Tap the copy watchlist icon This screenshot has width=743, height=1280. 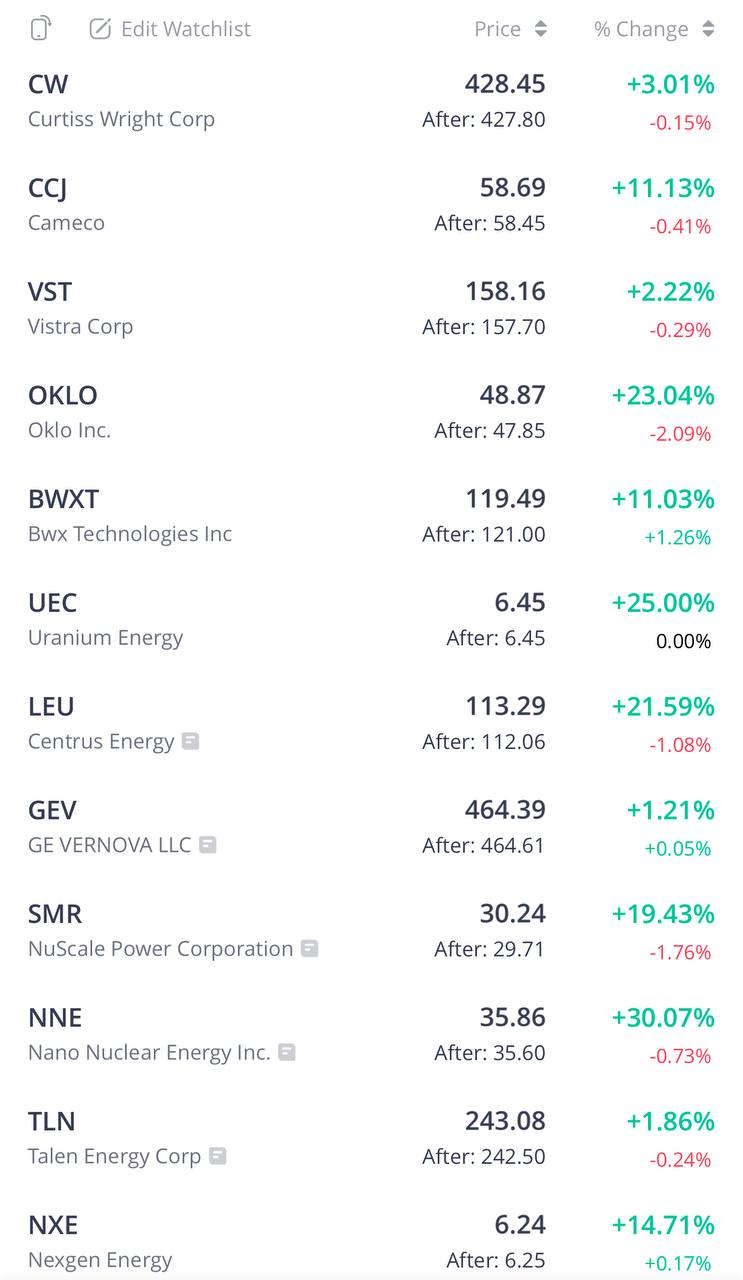pos(40,29)
